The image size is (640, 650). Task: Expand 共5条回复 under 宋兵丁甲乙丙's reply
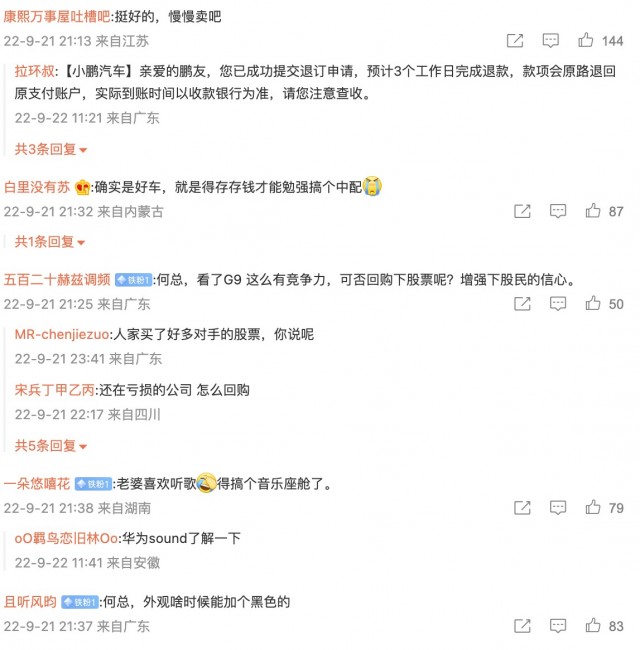51,446
